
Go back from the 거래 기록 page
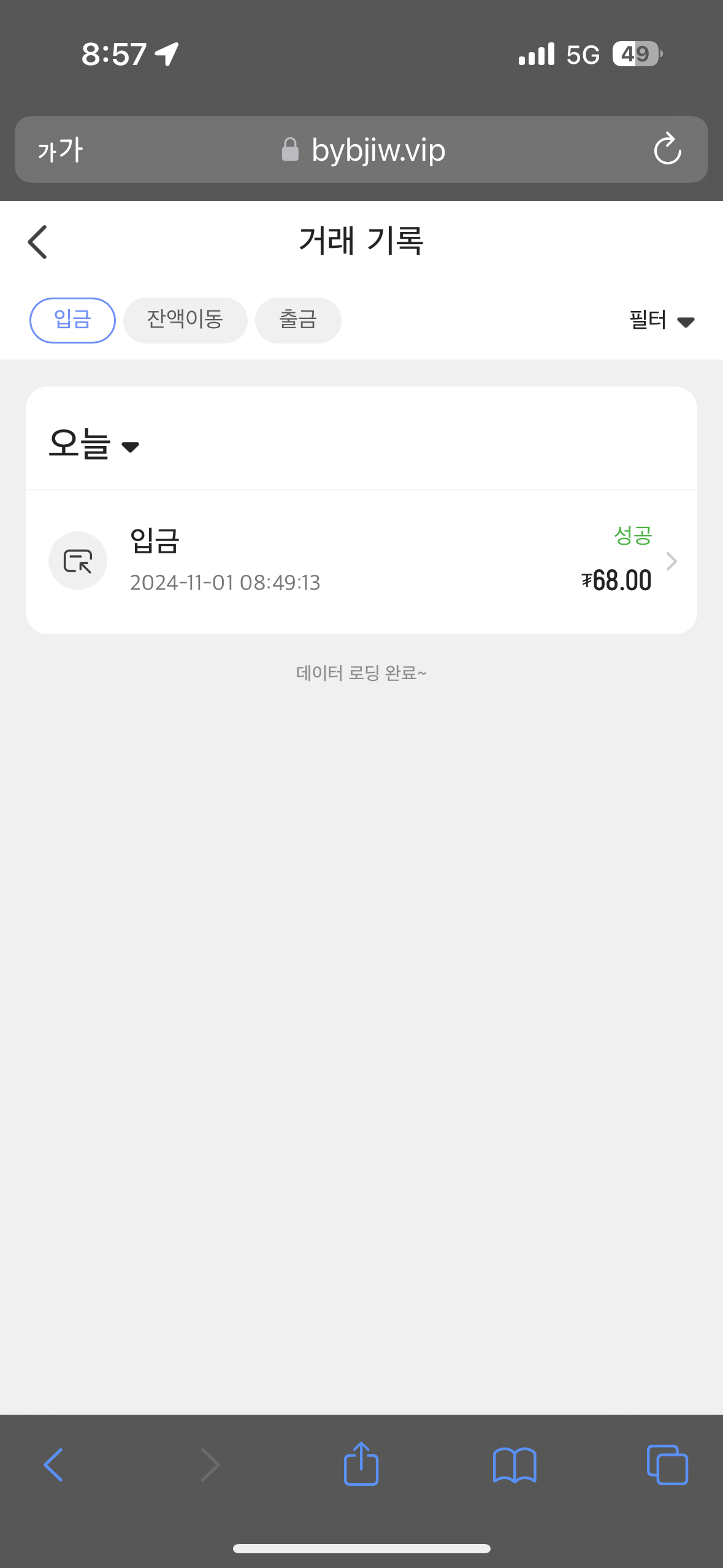pos(37,242)
